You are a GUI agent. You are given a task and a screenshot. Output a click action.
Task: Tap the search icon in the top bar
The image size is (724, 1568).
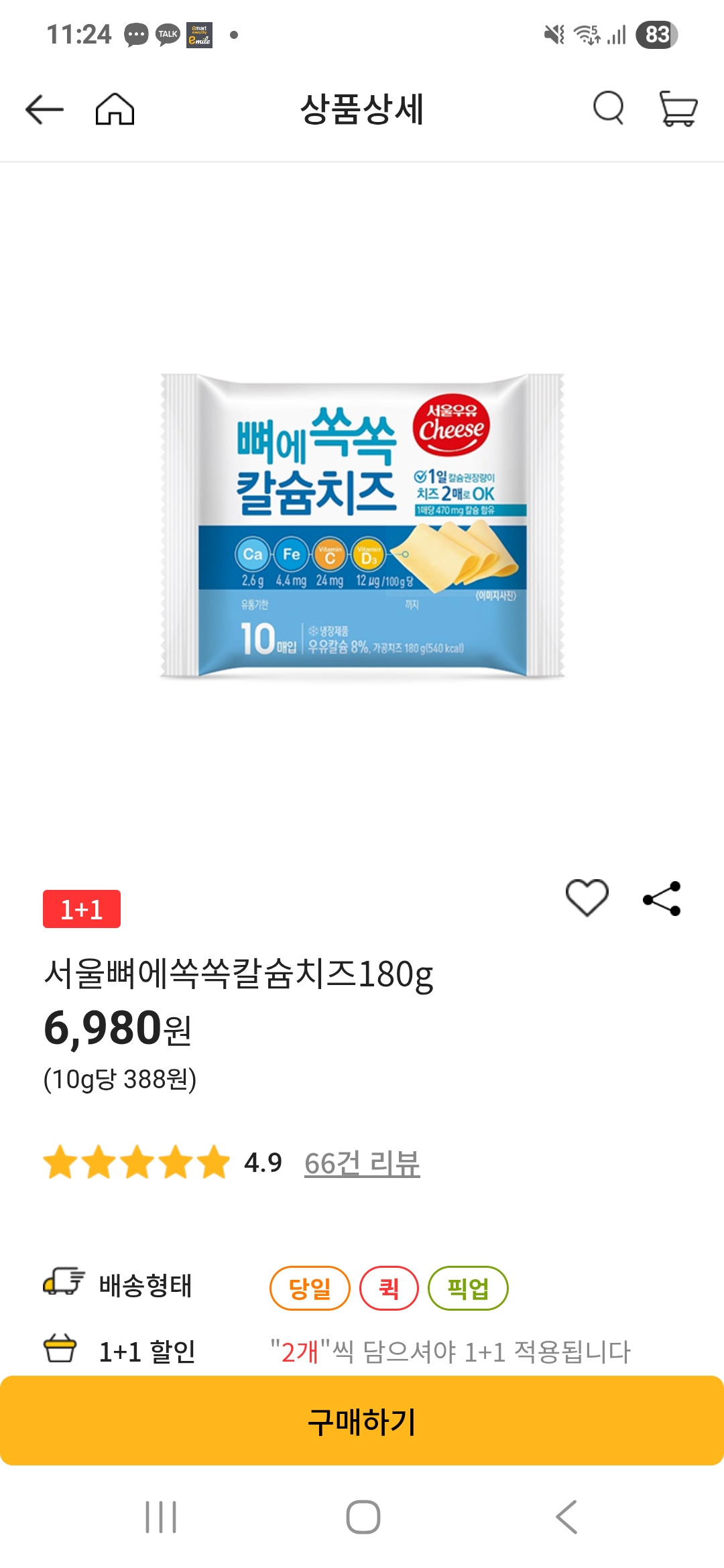609,109
